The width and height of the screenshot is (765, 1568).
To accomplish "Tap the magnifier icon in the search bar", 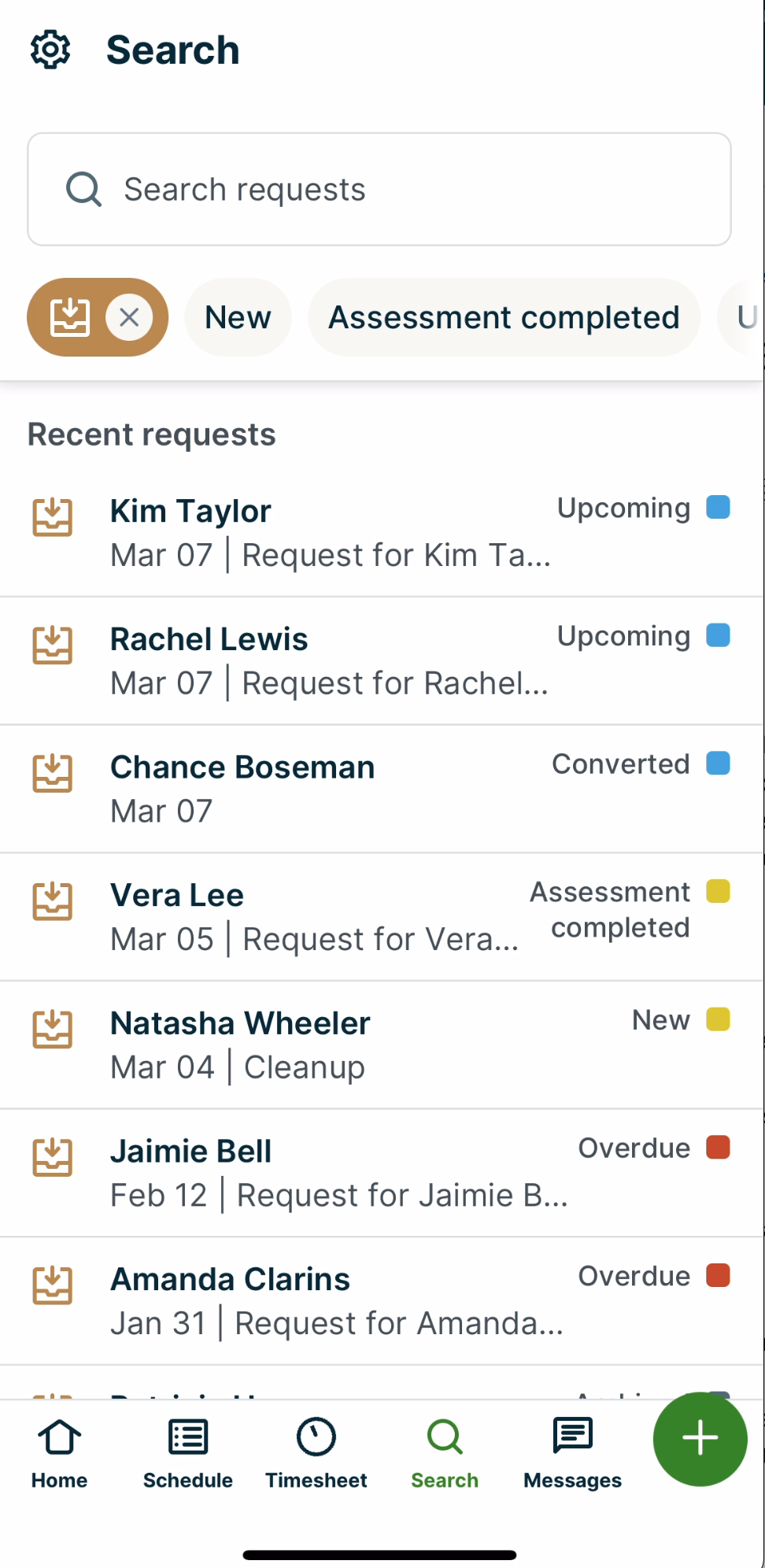I will coord(83,189).
